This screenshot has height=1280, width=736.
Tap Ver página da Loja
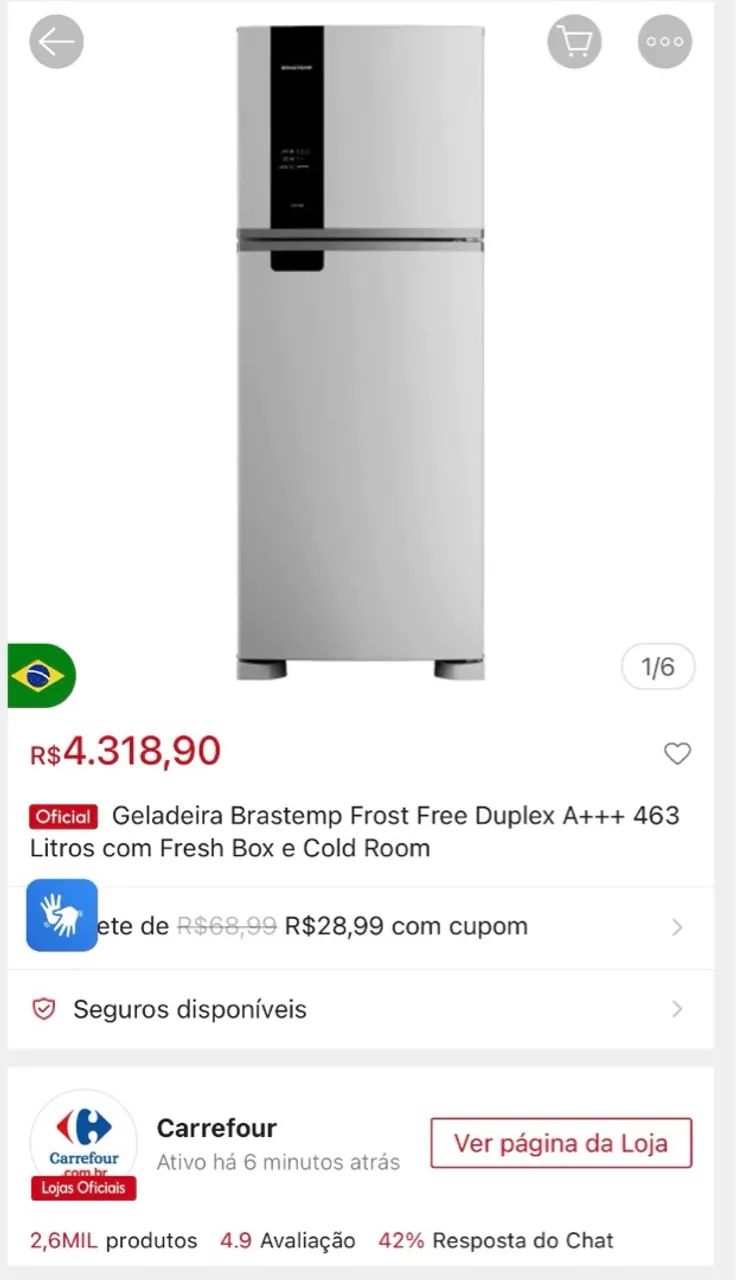coord(560,1143)
